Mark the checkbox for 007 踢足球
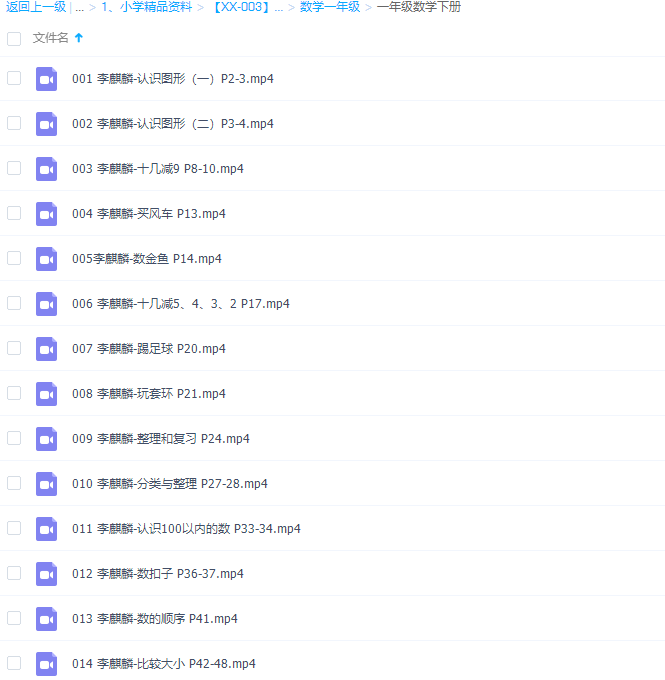 tap(14, 348)
